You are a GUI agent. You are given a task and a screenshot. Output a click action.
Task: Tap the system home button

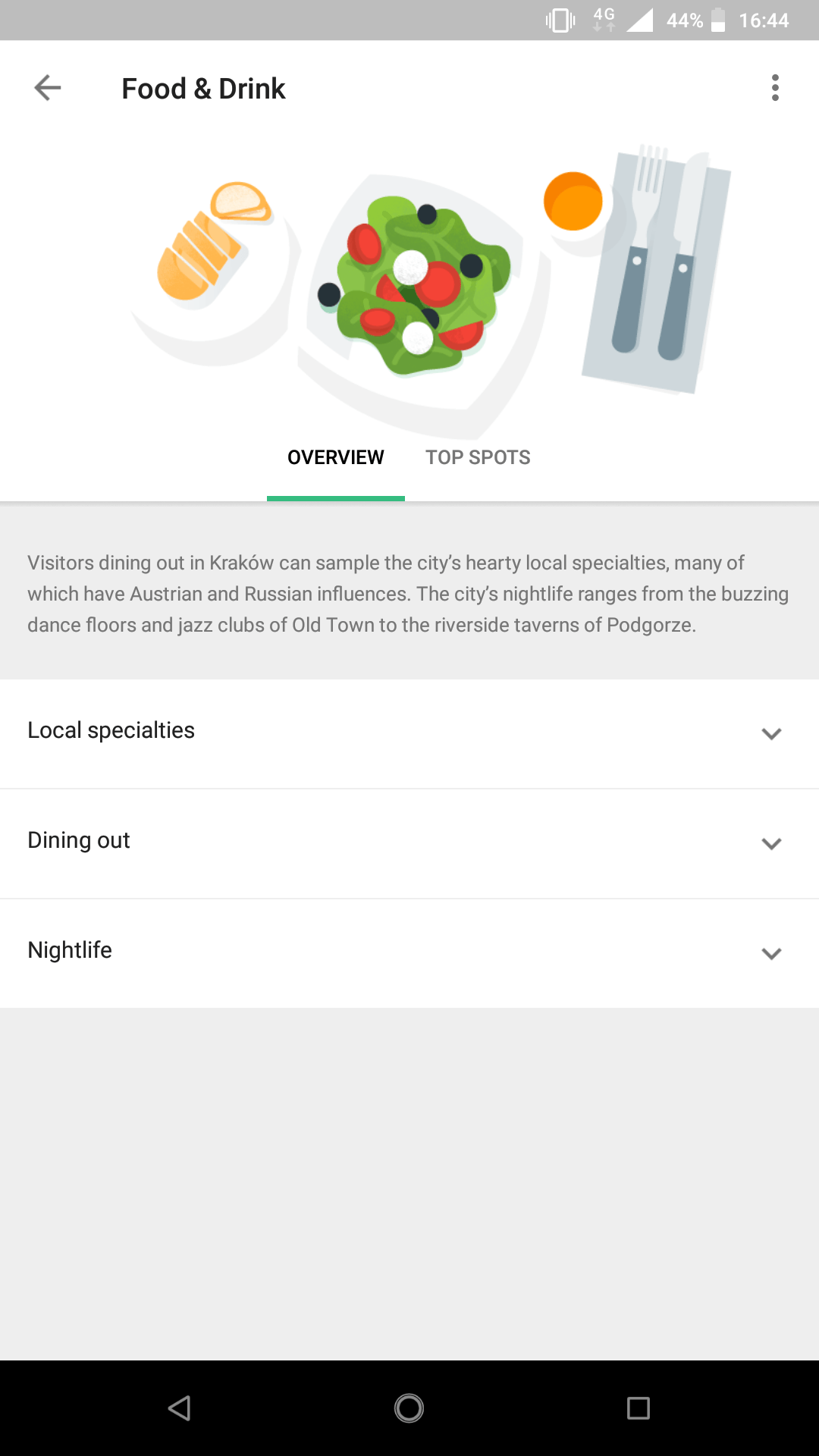[x=409, y=1408]
